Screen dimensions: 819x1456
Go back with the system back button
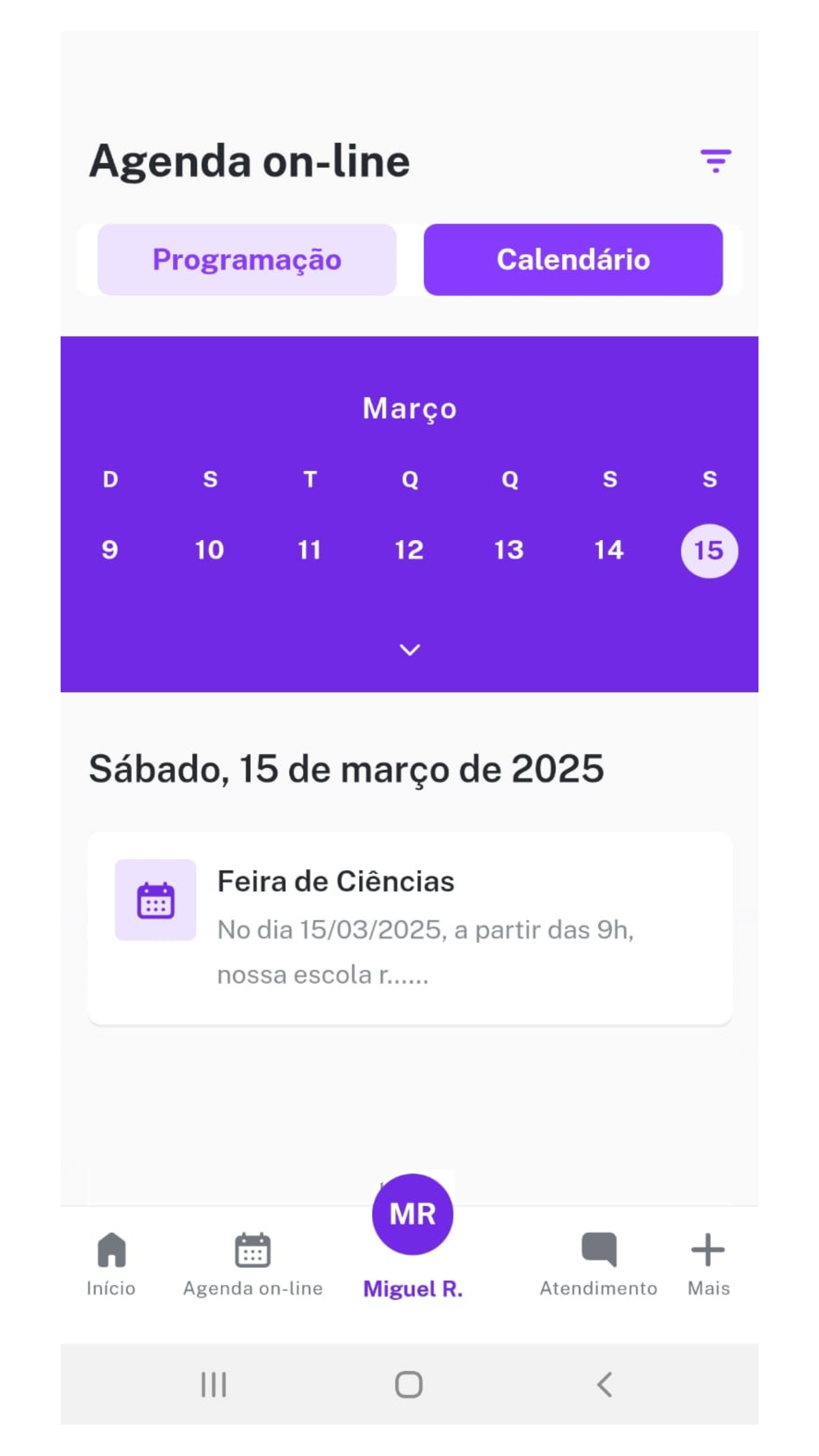click(604, 1384)
